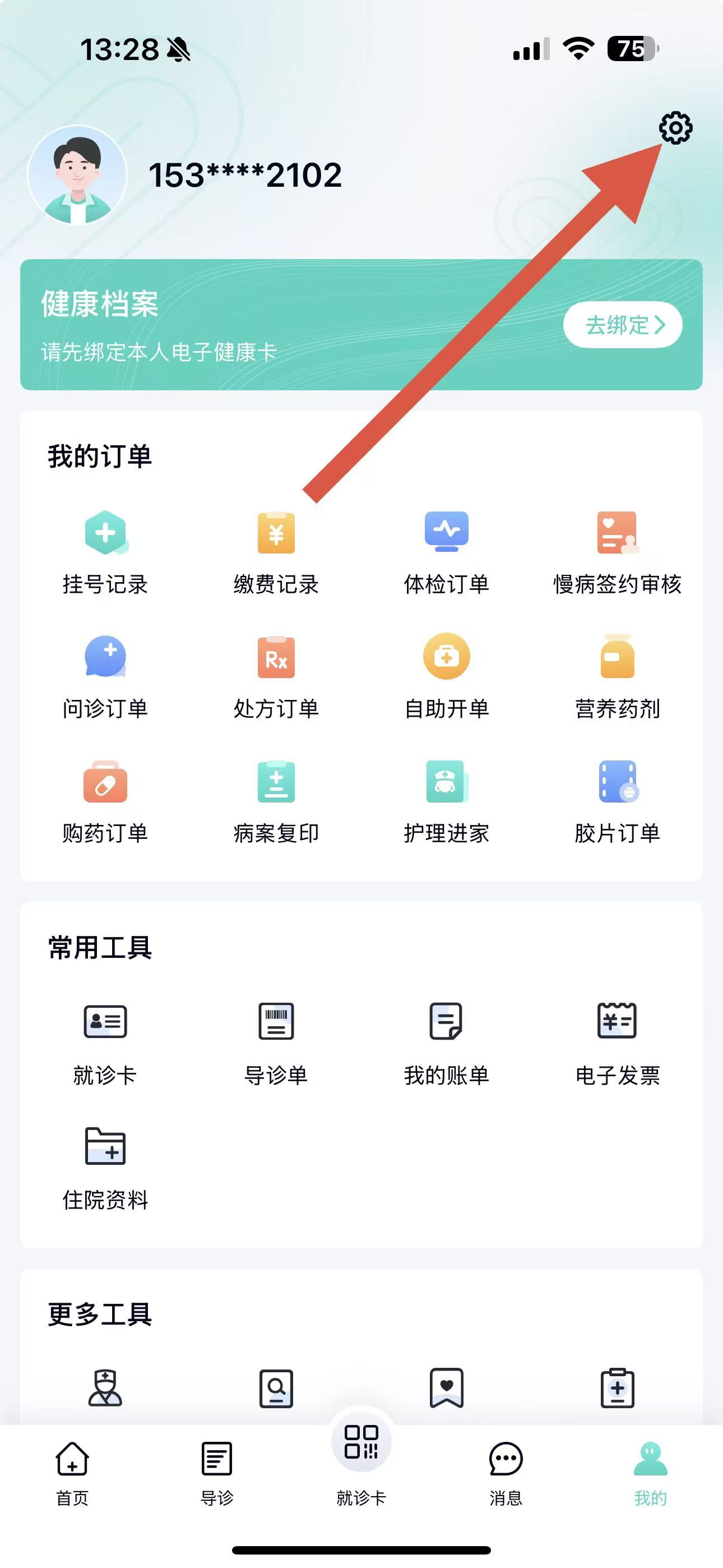Check 问诊订单 consultation orders

[x=105, y=676]
